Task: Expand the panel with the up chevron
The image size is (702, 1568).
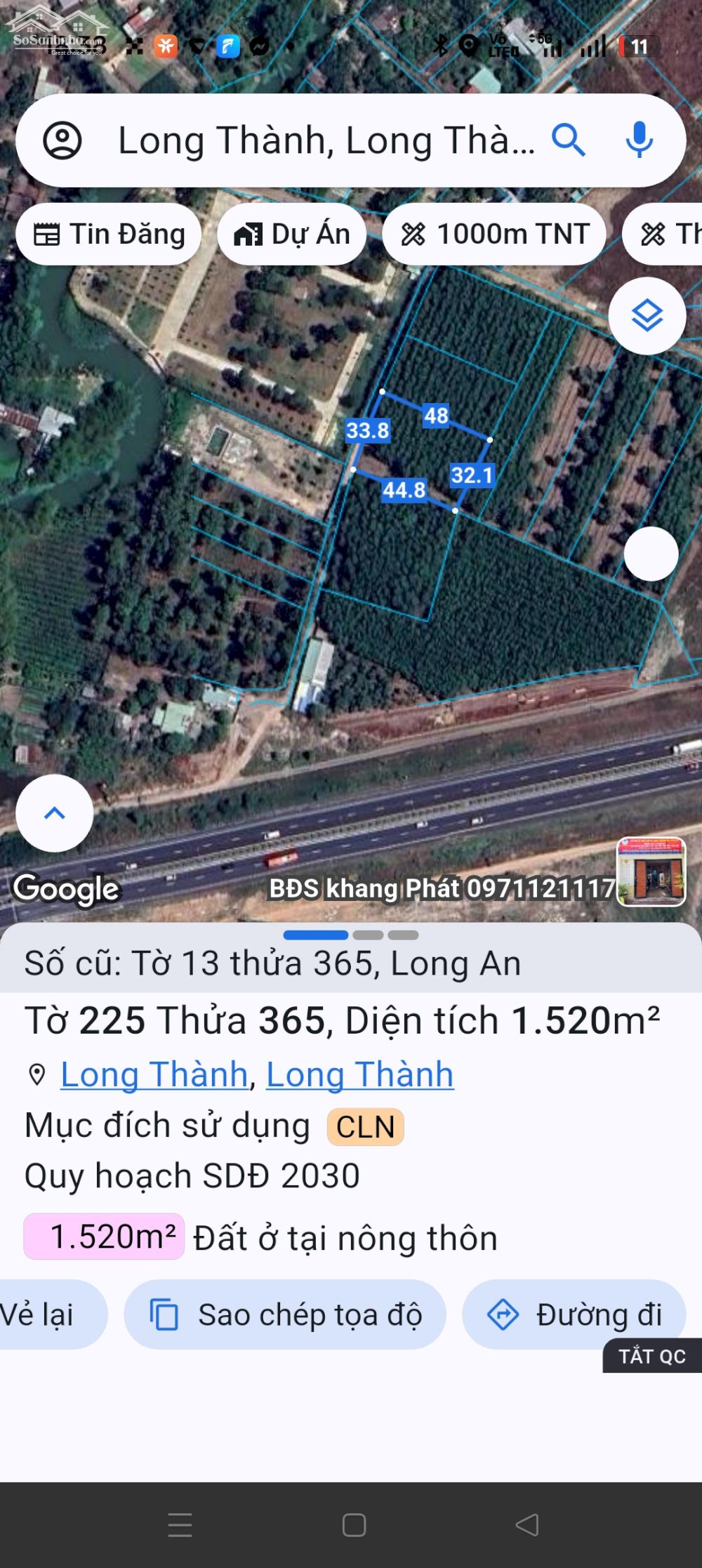Action: tap(55, 813)
